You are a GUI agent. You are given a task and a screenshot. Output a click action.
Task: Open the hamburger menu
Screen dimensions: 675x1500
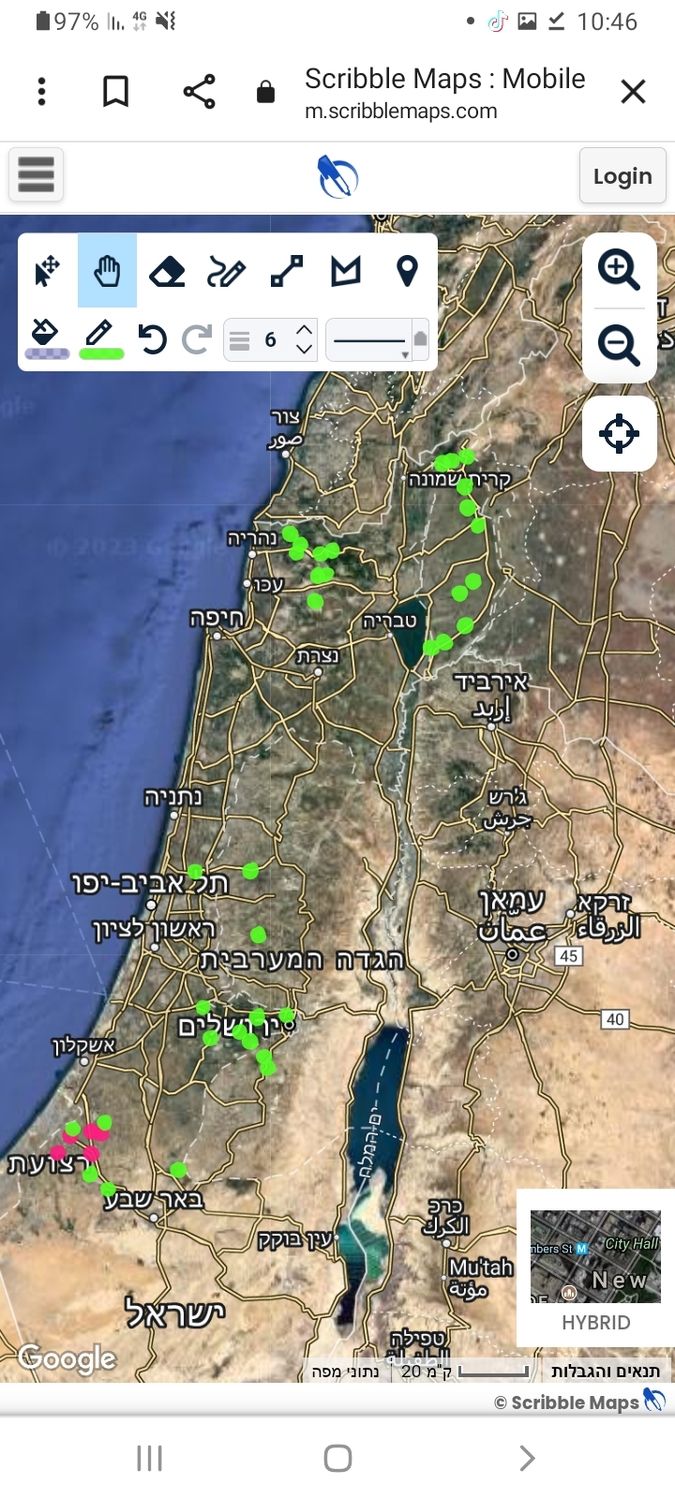[36, 175]
